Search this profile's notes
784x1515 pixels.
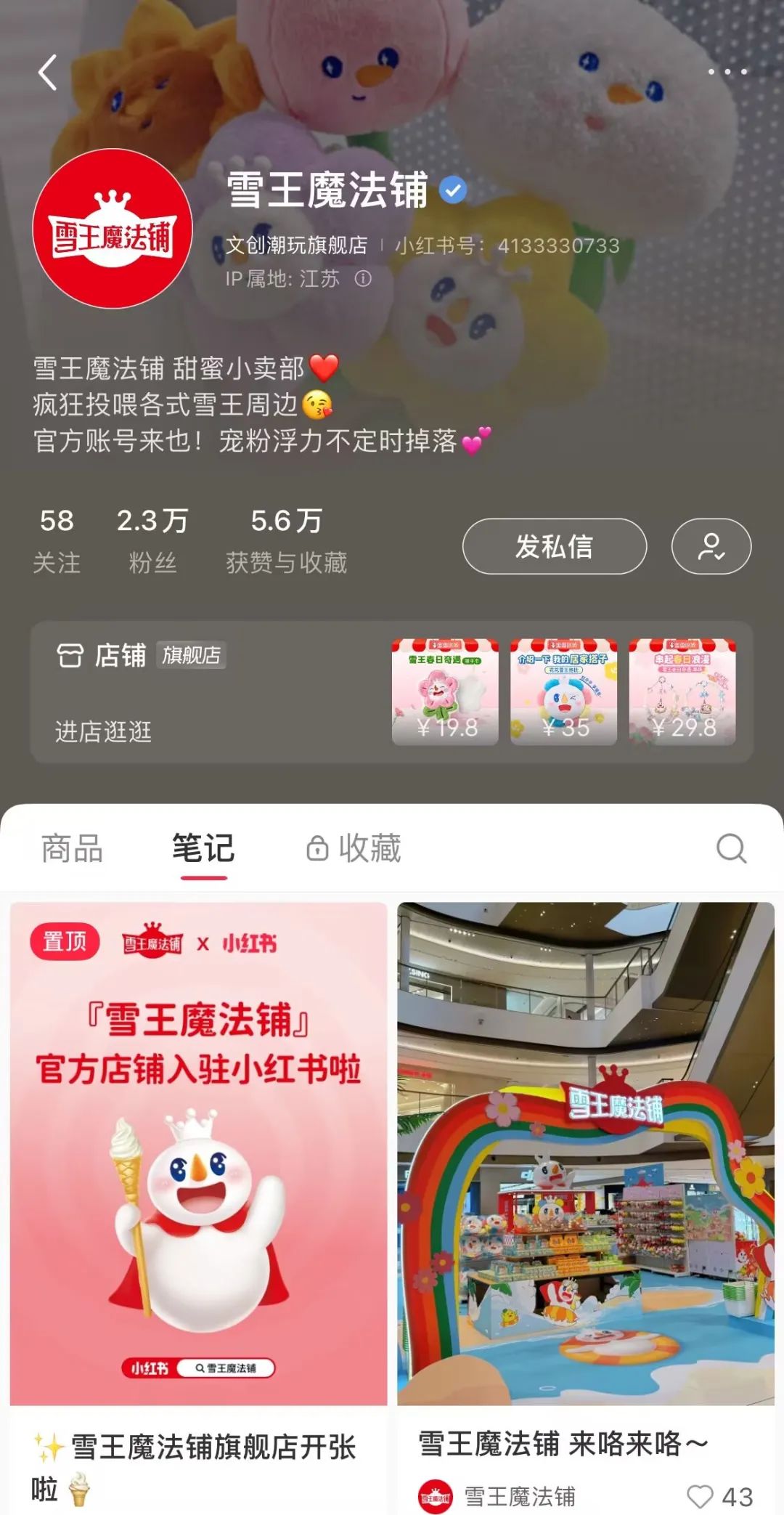point(730,848)
